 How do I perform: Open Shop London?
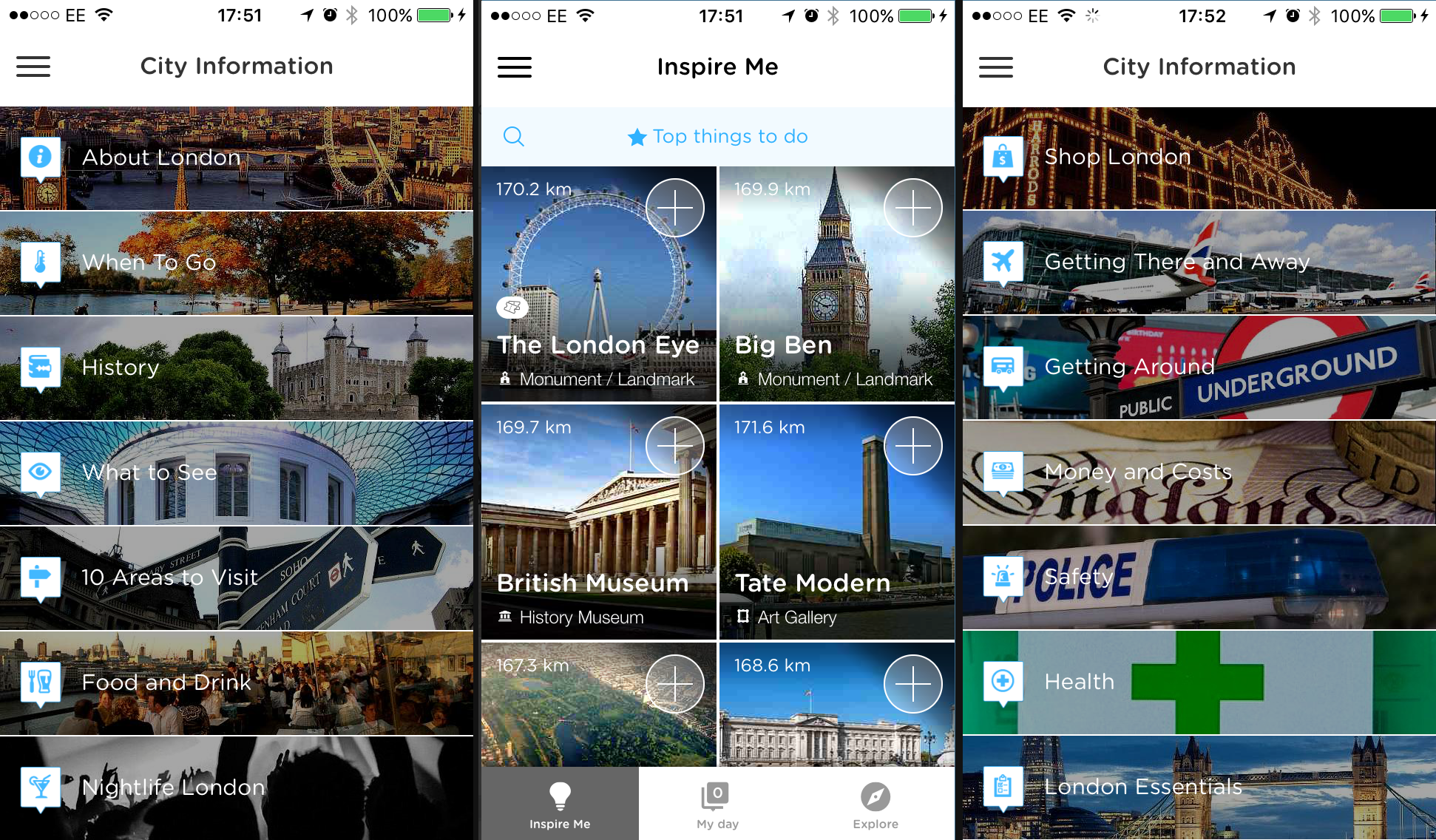point(1199,157)
